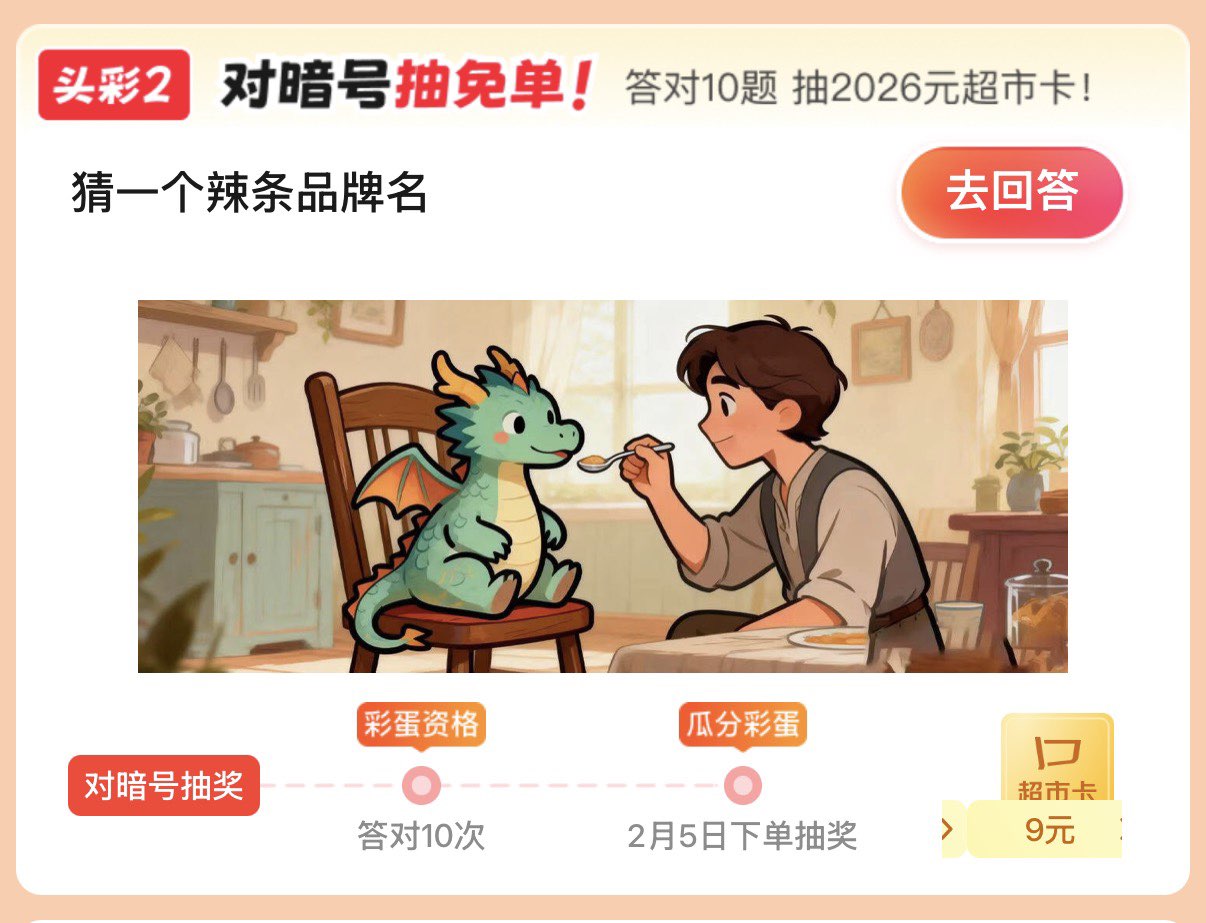Open the dragon riddle picture

tap(603, 486)
